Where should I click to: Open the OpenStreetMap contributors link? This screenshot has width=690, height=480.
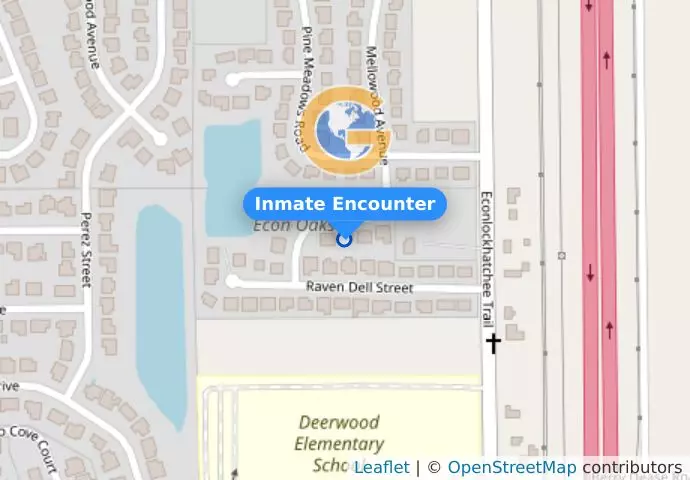511,467
